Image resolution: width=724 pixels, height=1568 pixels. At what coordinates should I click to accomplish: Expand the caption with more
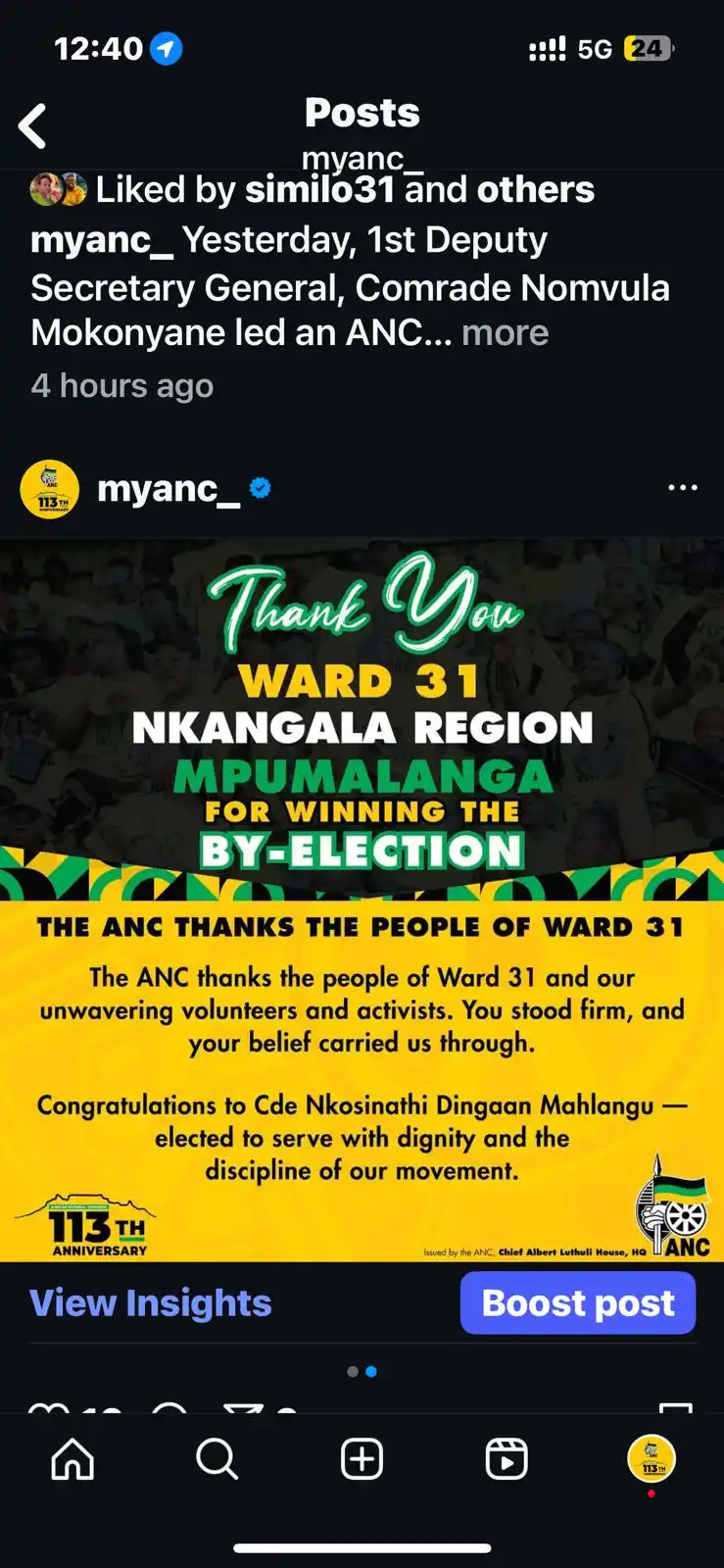pyautogui.click(x=505, y=333)
